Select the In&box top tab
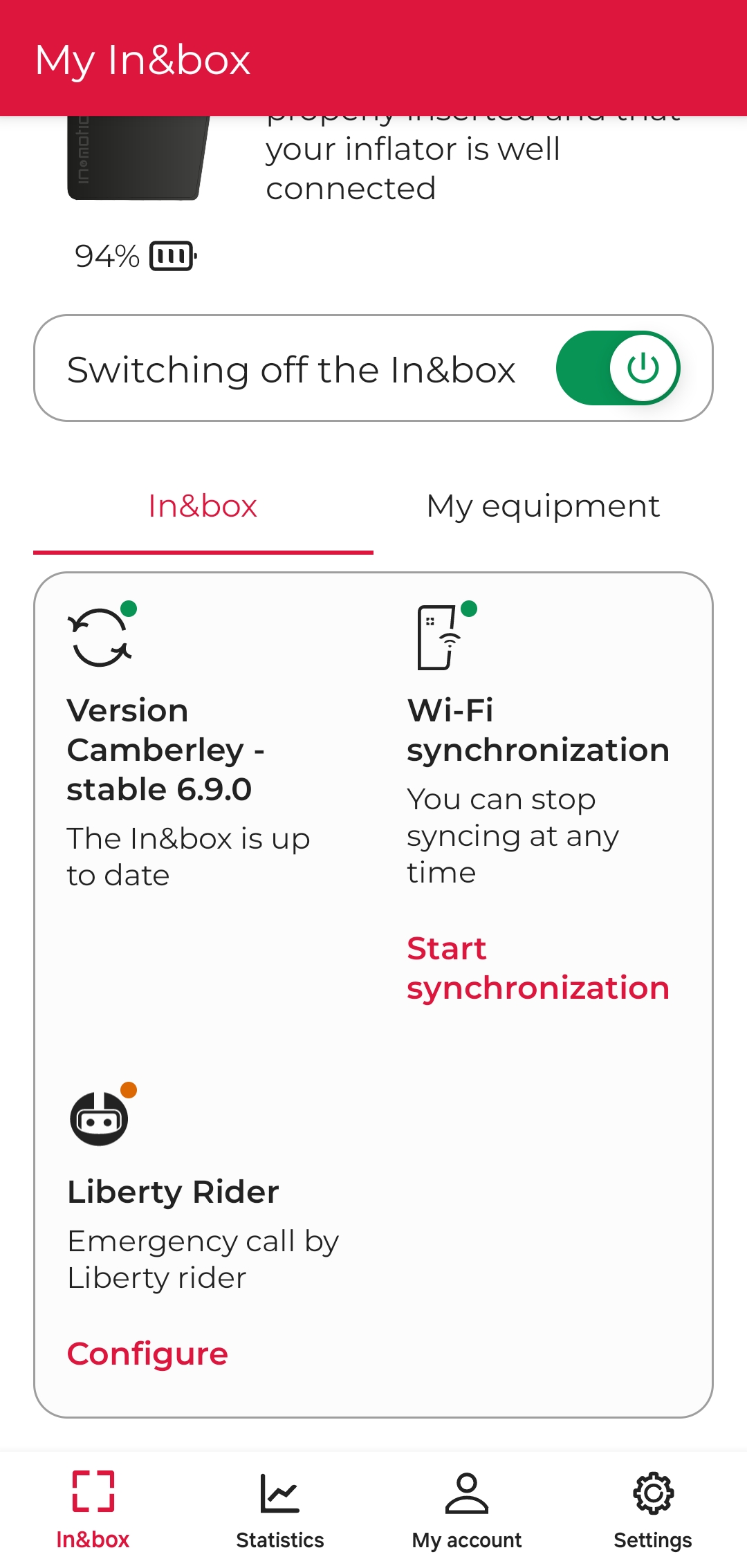 pyautogui.click(x=203, y=506)
